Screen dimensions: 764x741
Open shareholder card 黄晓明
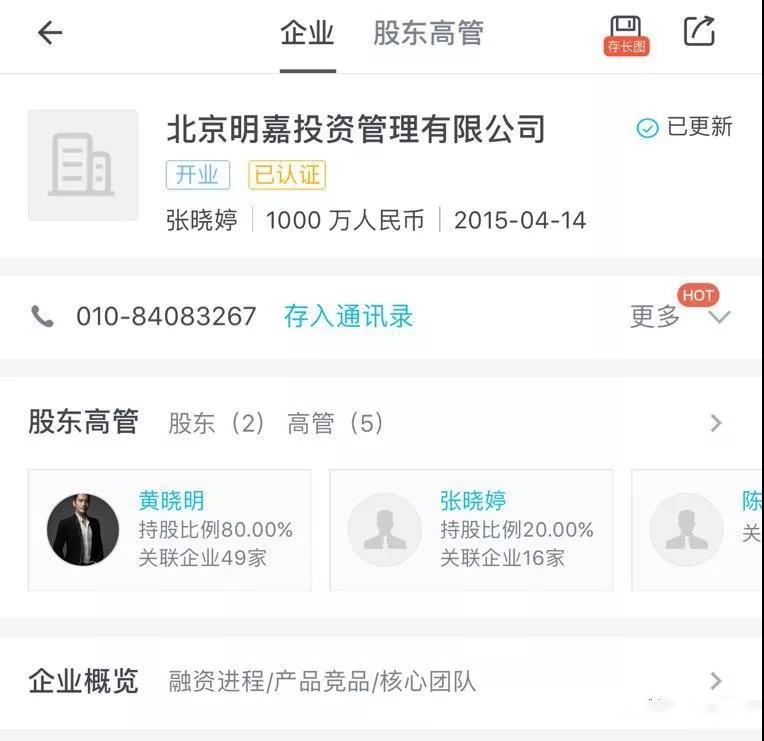click(x=169, y=530)
